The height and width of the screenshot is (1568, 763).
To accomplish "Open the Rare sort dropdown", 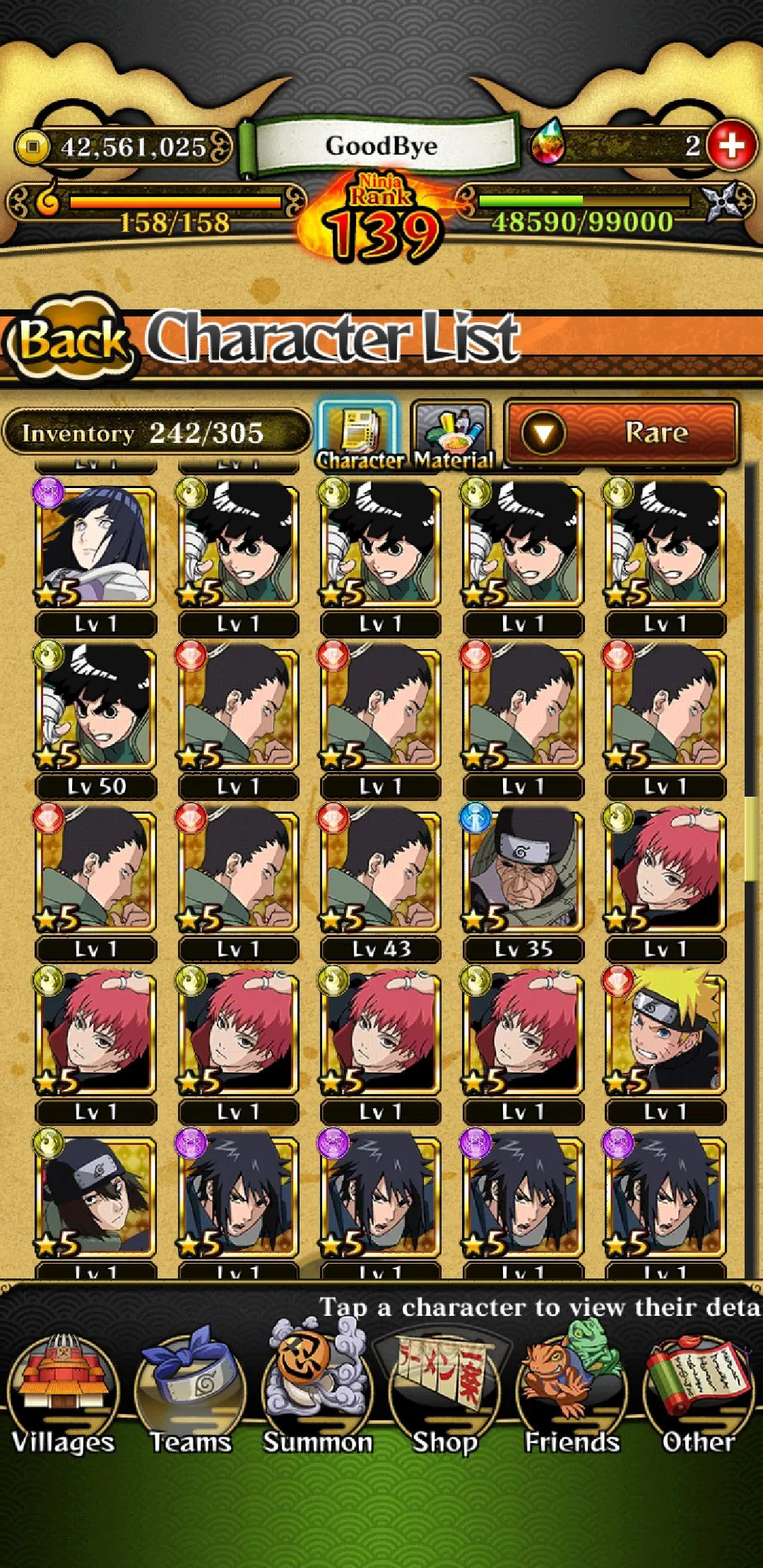I will (x=622, y=432).
